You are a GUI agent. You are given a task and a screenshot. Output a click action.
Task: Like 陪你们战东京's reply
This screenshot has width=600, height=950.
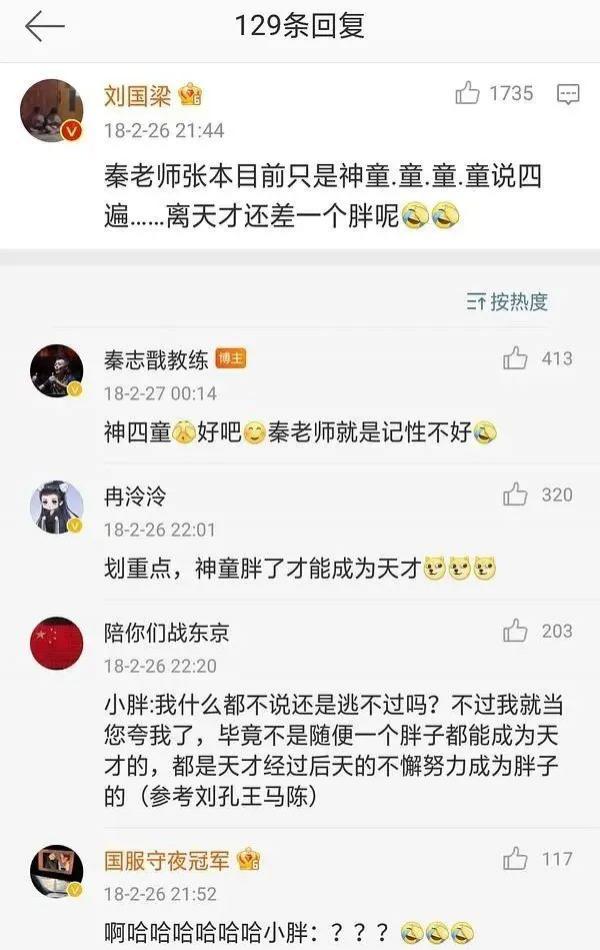(515, 630)
